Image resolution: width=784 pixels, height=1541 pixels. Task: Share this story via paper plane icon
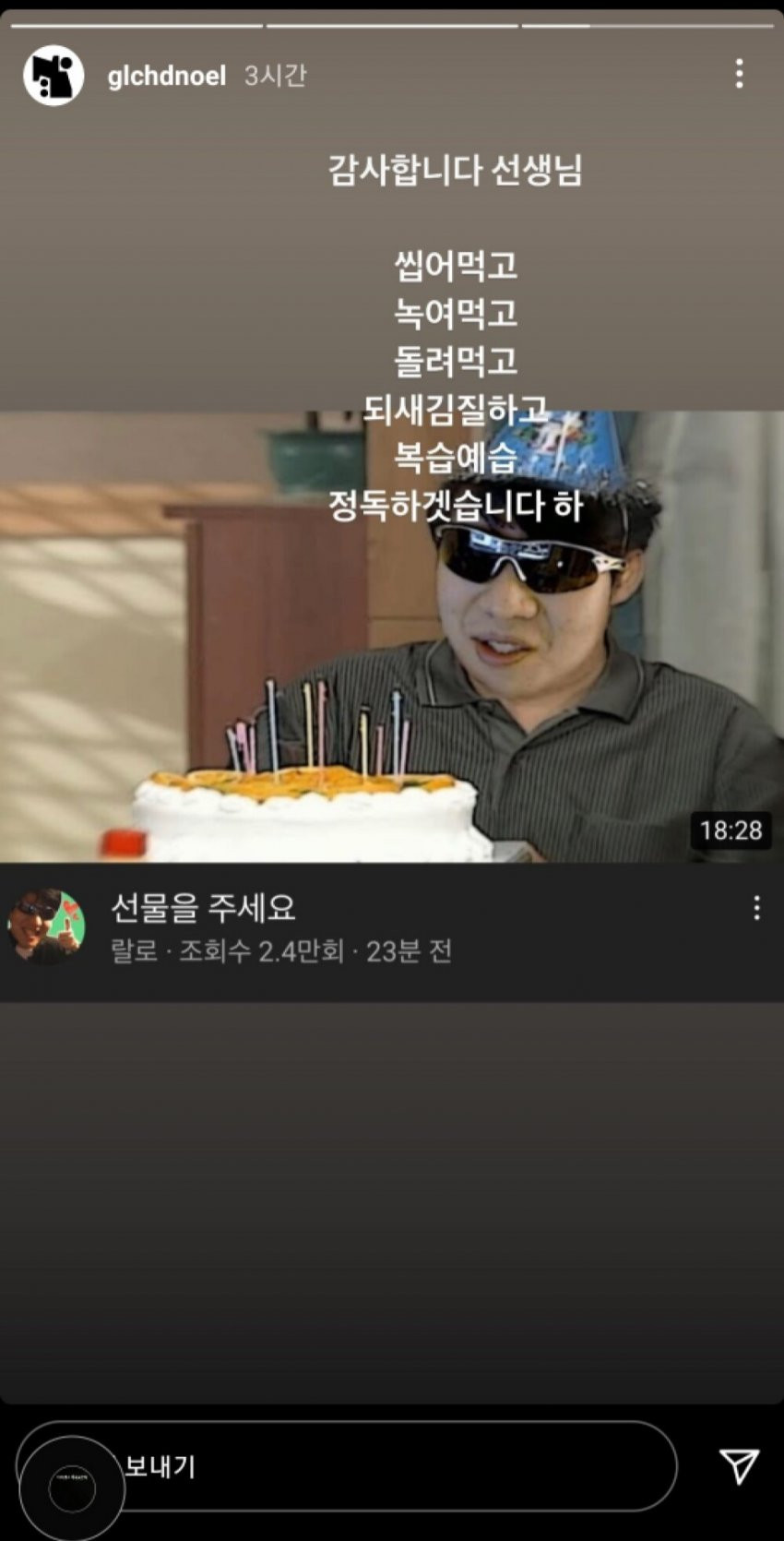[739, 1465]
